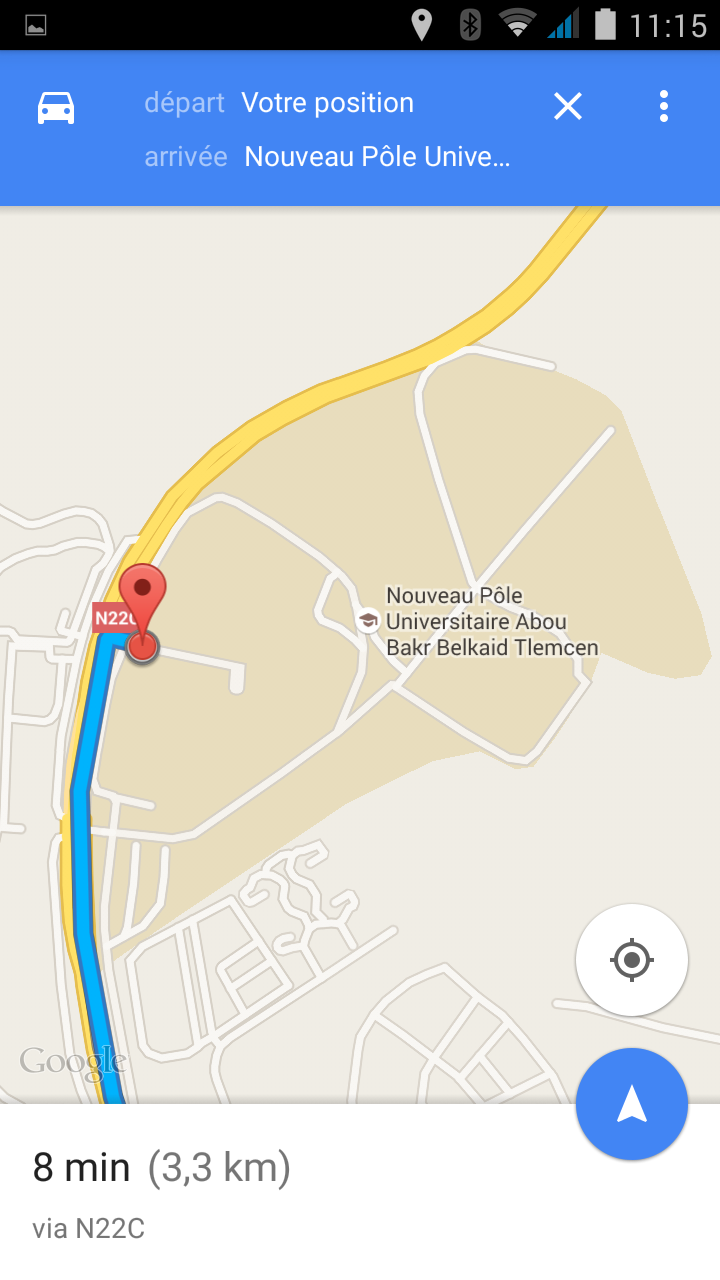Close the directions with the X
720x1280 pixels.
click(568, 106)
